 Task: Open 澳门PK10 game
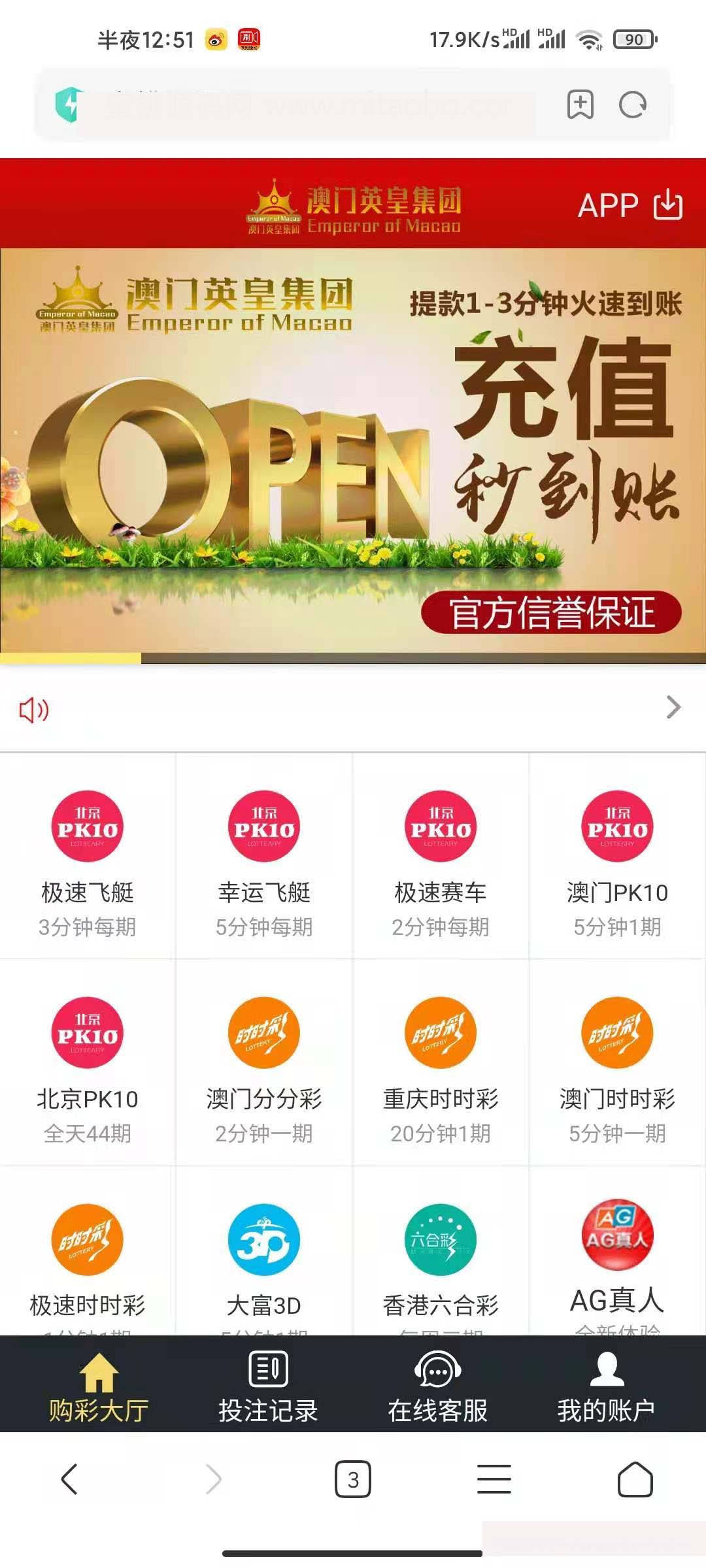tap(617, 856)
